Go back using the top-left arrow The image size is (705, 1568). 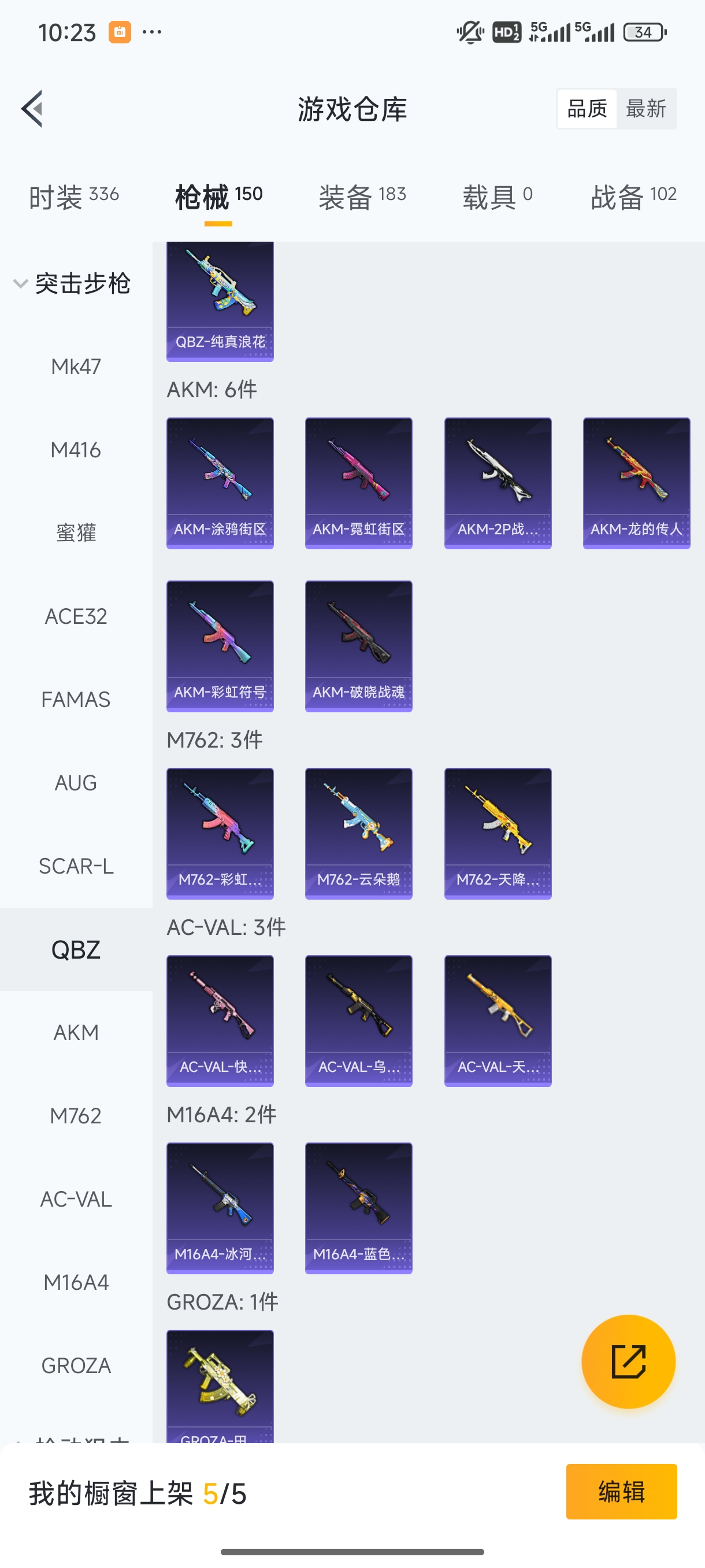(32, 109)
